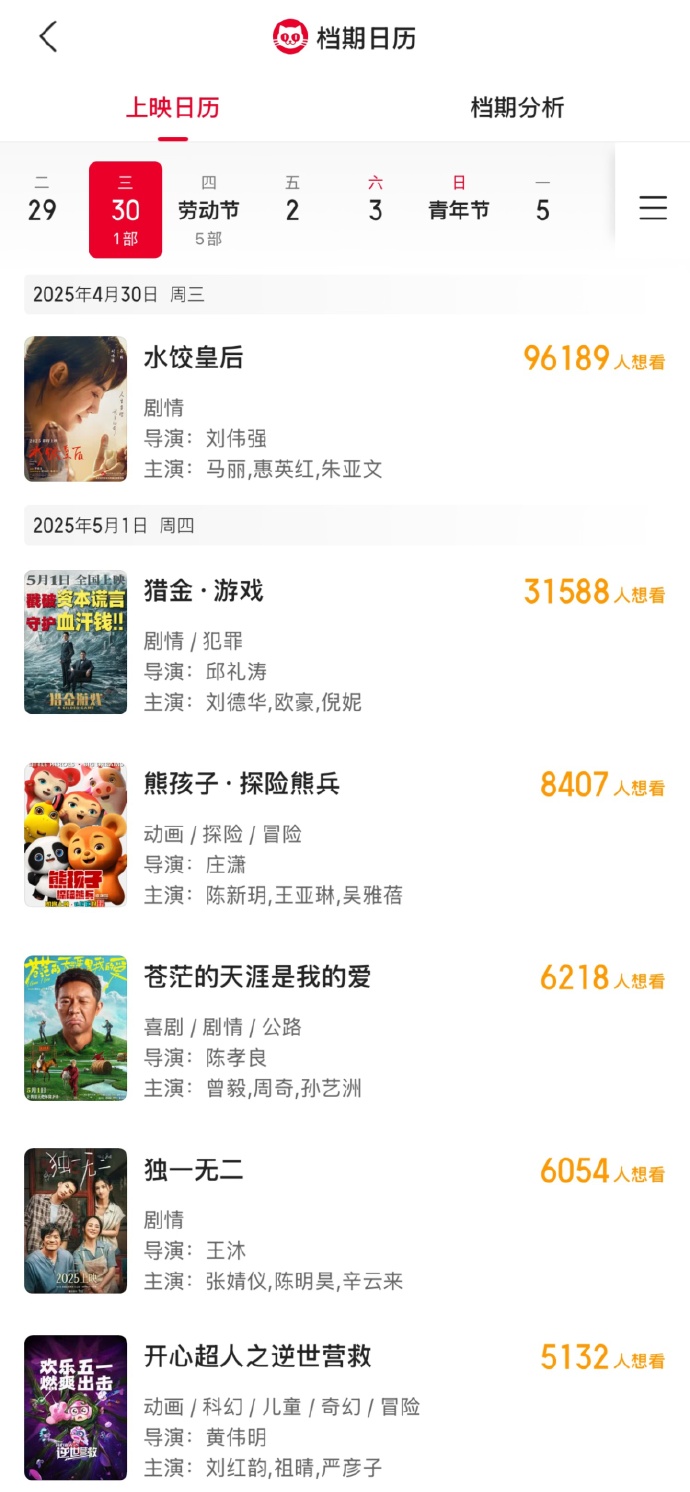This screenshot has height=1492, width=690.
Task: View details for 熊孩子·探险熊兵
Action: click(x=242, y=784)
